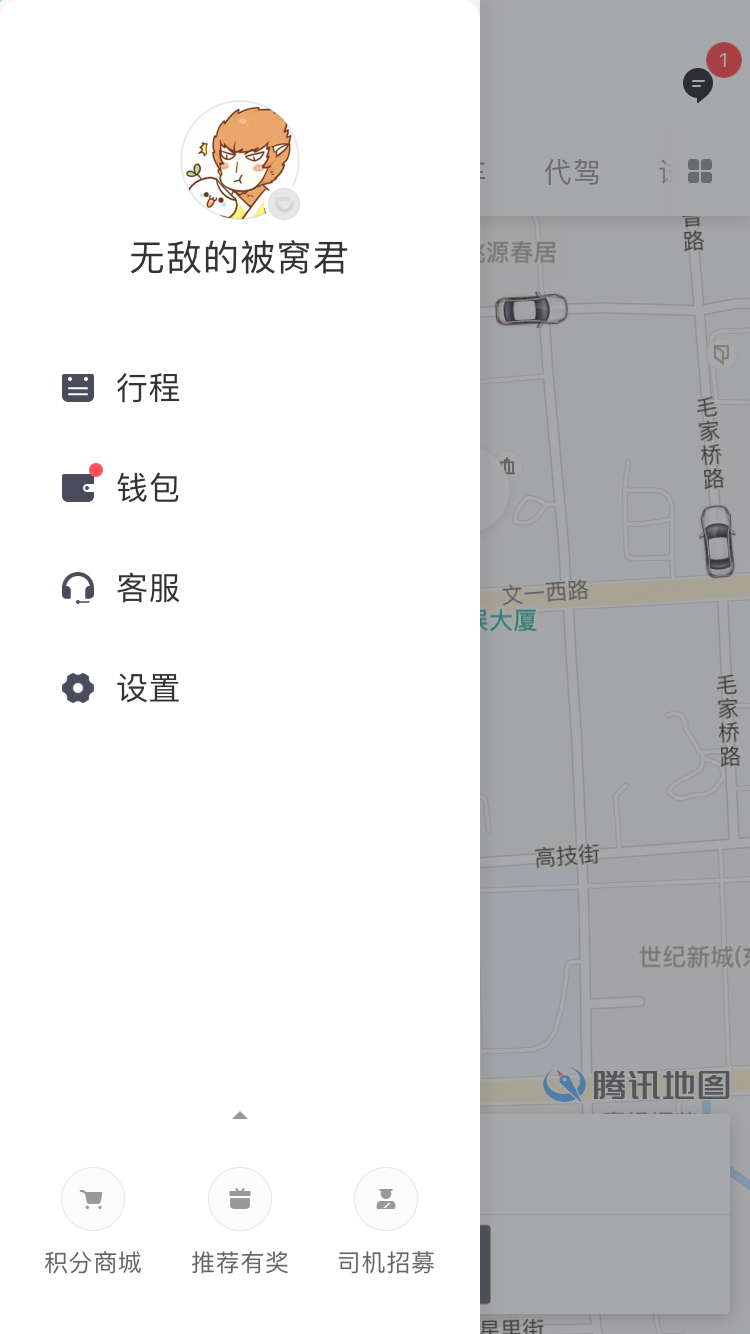Open the services grid icon
The width and height of the screenshot is (750, 1334).
(x=700, y=171)
